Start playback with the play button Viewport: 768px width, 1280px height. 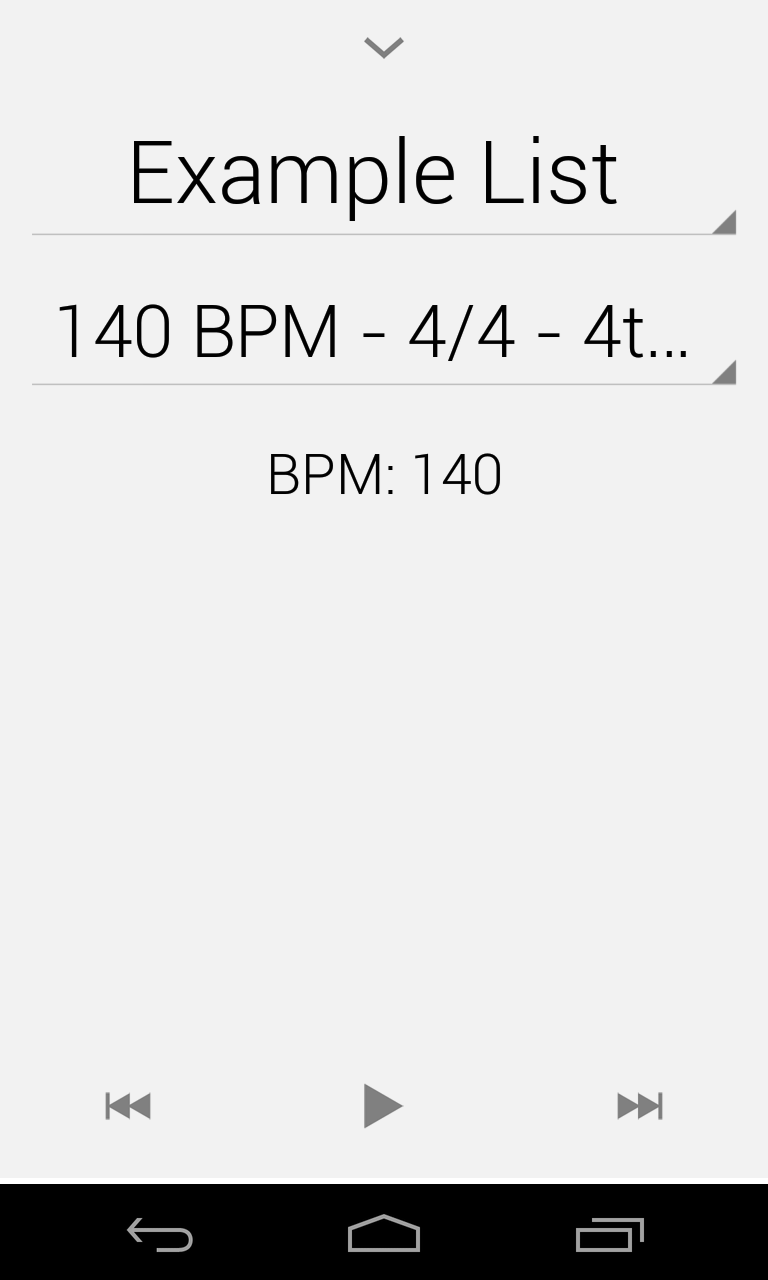coord(382,1106)
